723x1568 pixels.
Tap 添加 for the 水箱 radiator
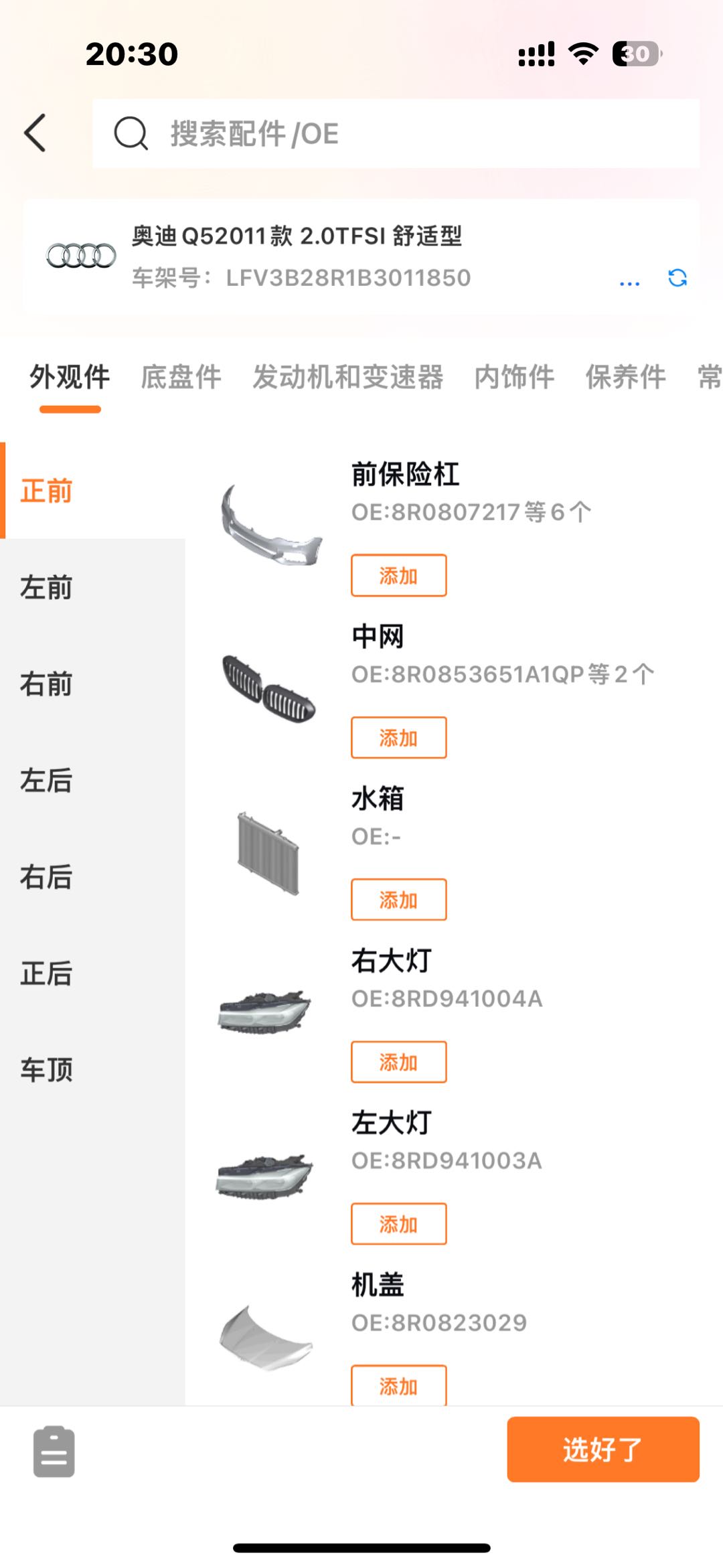click(x=398, y=899)
